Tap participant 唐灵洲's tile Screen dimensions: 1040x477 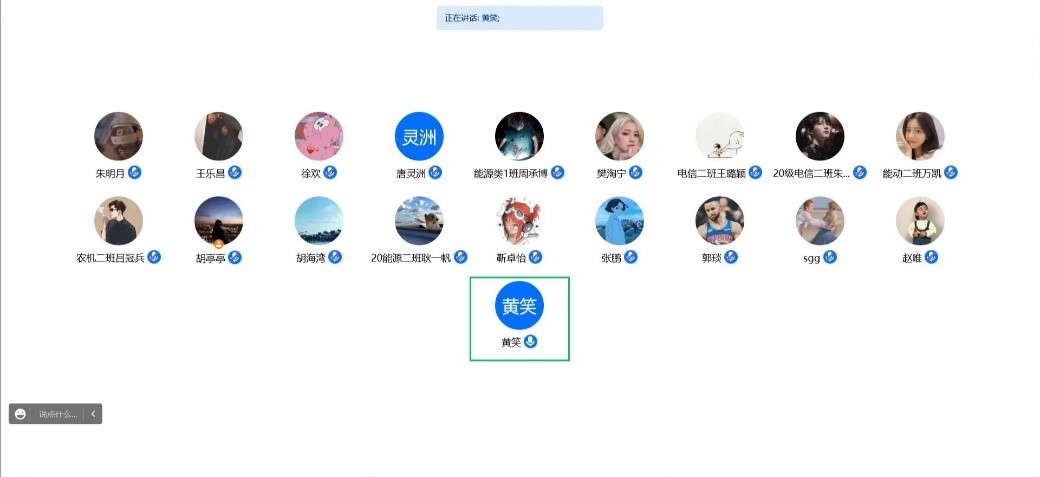point(419,136)
